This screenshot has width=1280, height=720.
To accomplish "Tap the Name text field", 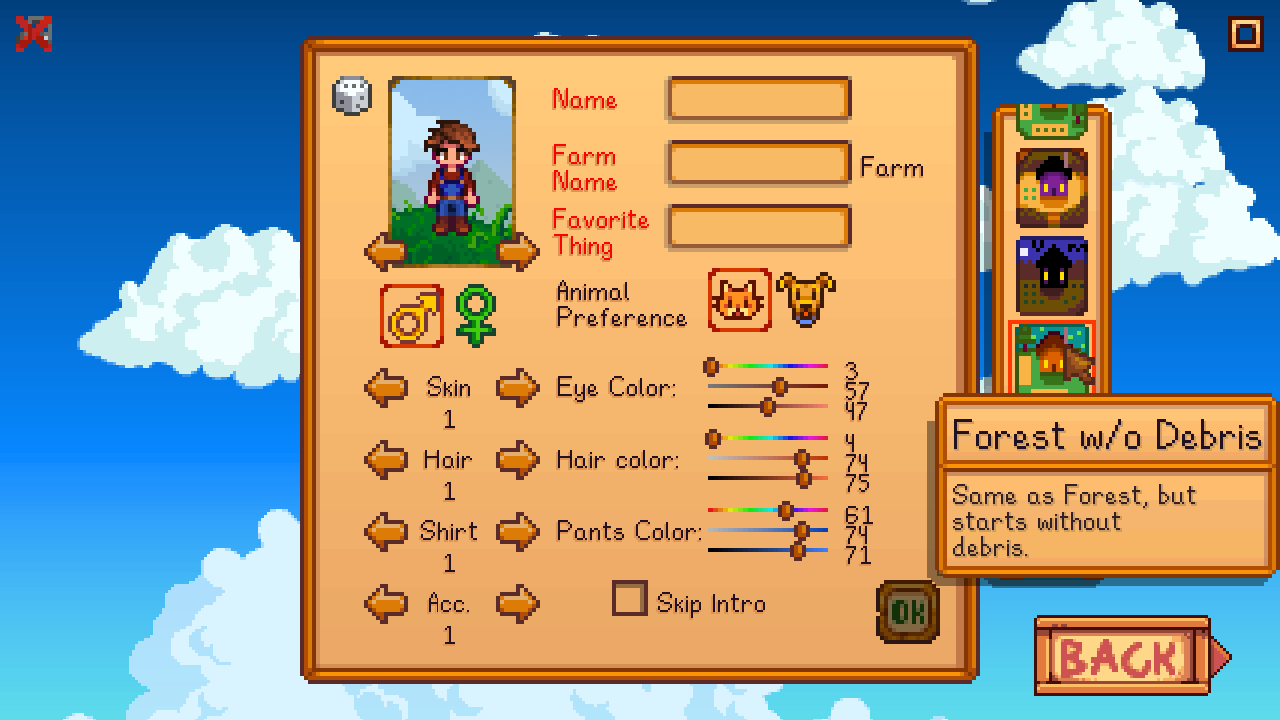I will point(759,100).
